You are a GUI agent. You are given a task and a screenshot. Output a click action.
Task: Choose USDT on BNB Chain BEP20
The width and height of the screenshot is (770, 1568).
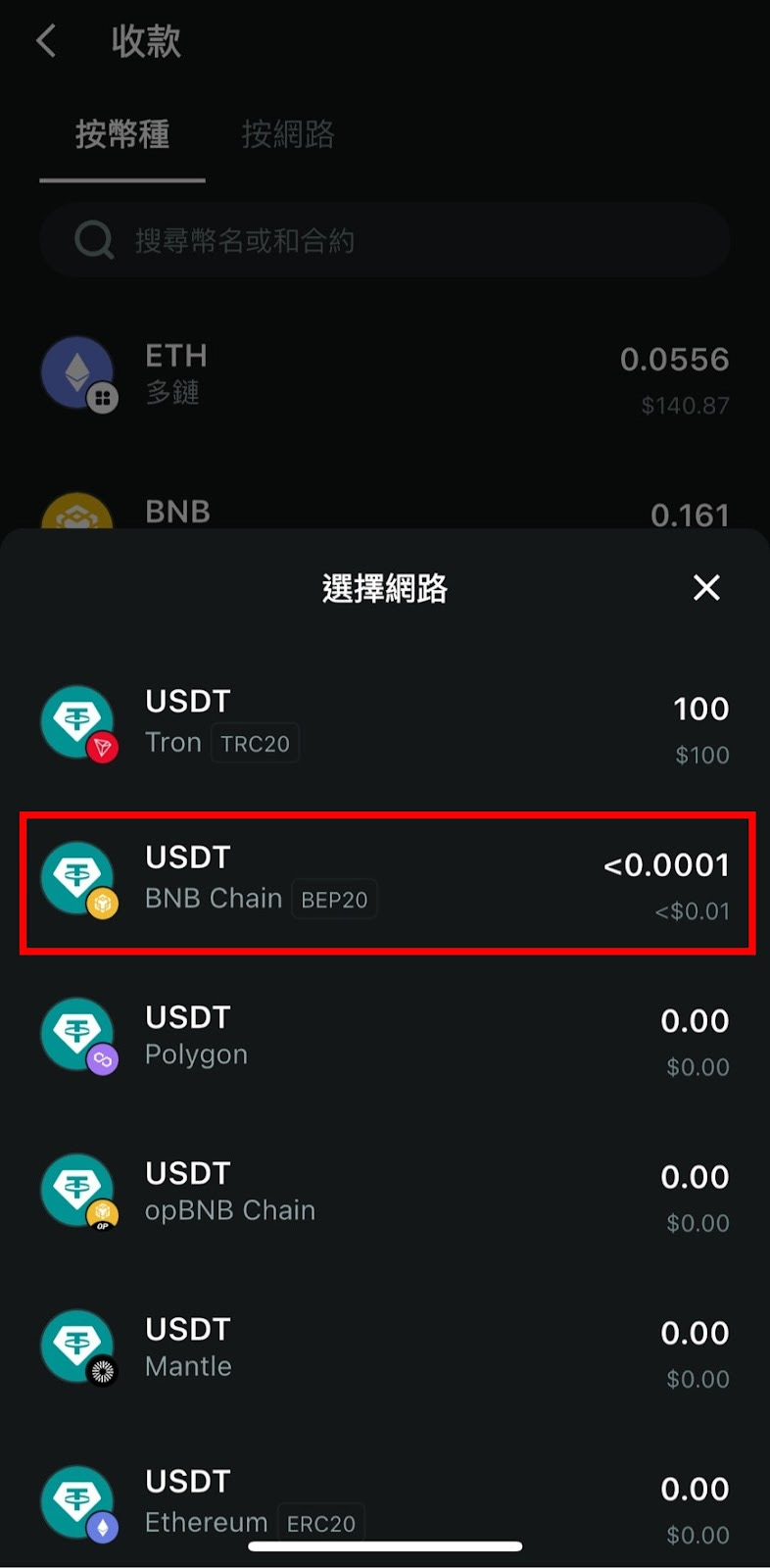pyautogui.click(x=385, y=881)
